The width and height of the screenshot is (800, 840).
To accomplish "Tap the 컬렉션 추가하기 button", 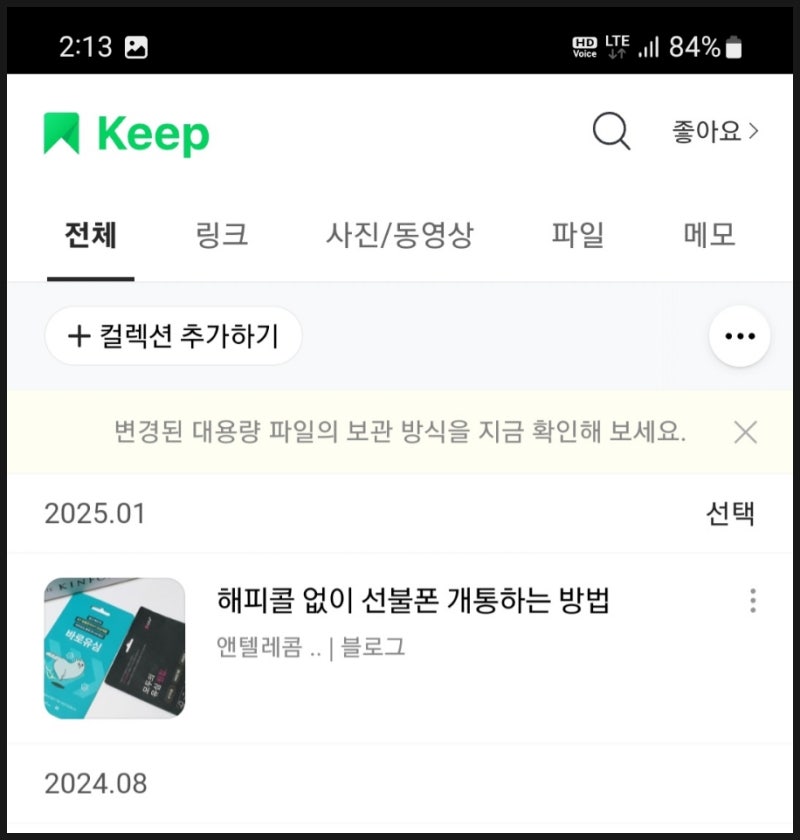I will 172,336.
